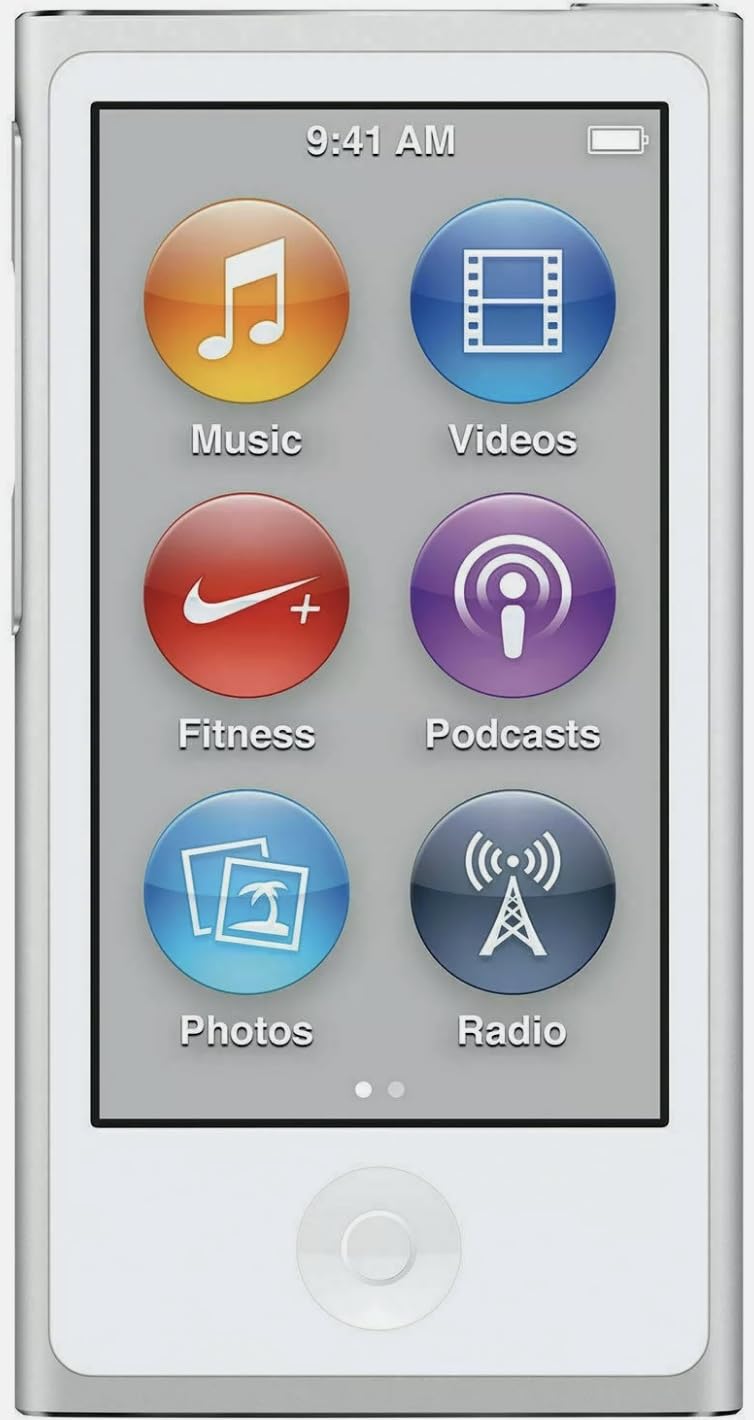The width and height of the screenshot is (754, 1420).
Task: Open the Photos app icon
Action: point(245,893)
